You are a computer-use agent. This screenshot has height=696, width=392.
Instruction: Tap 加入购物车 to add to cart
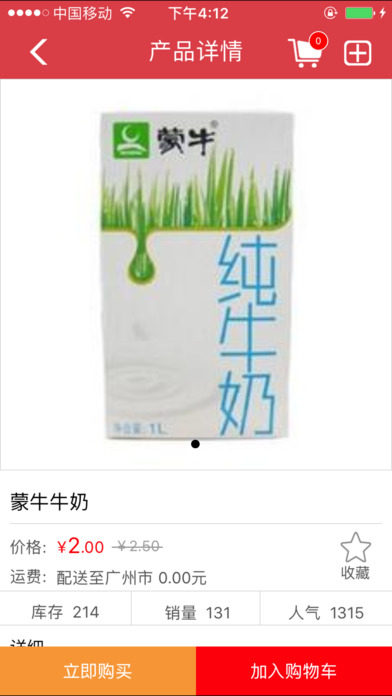click(x=294, y=671)
